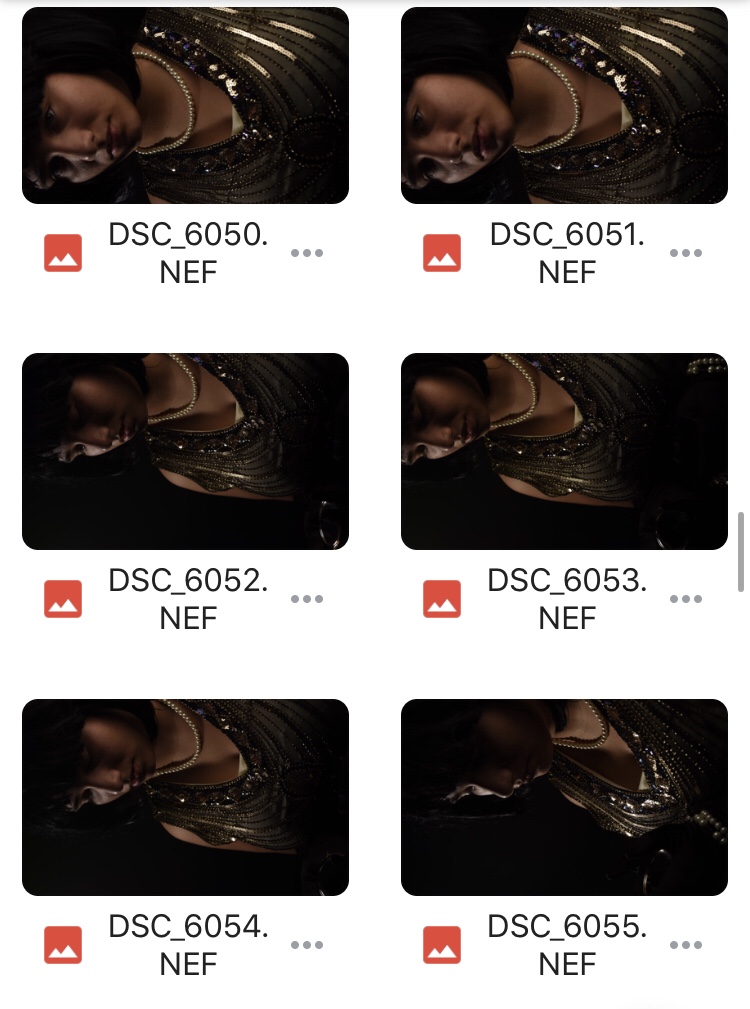Show more options for DSC_6051.NEF
Viewport: 750px width, 1009px height.
click(x=686, y=253)
